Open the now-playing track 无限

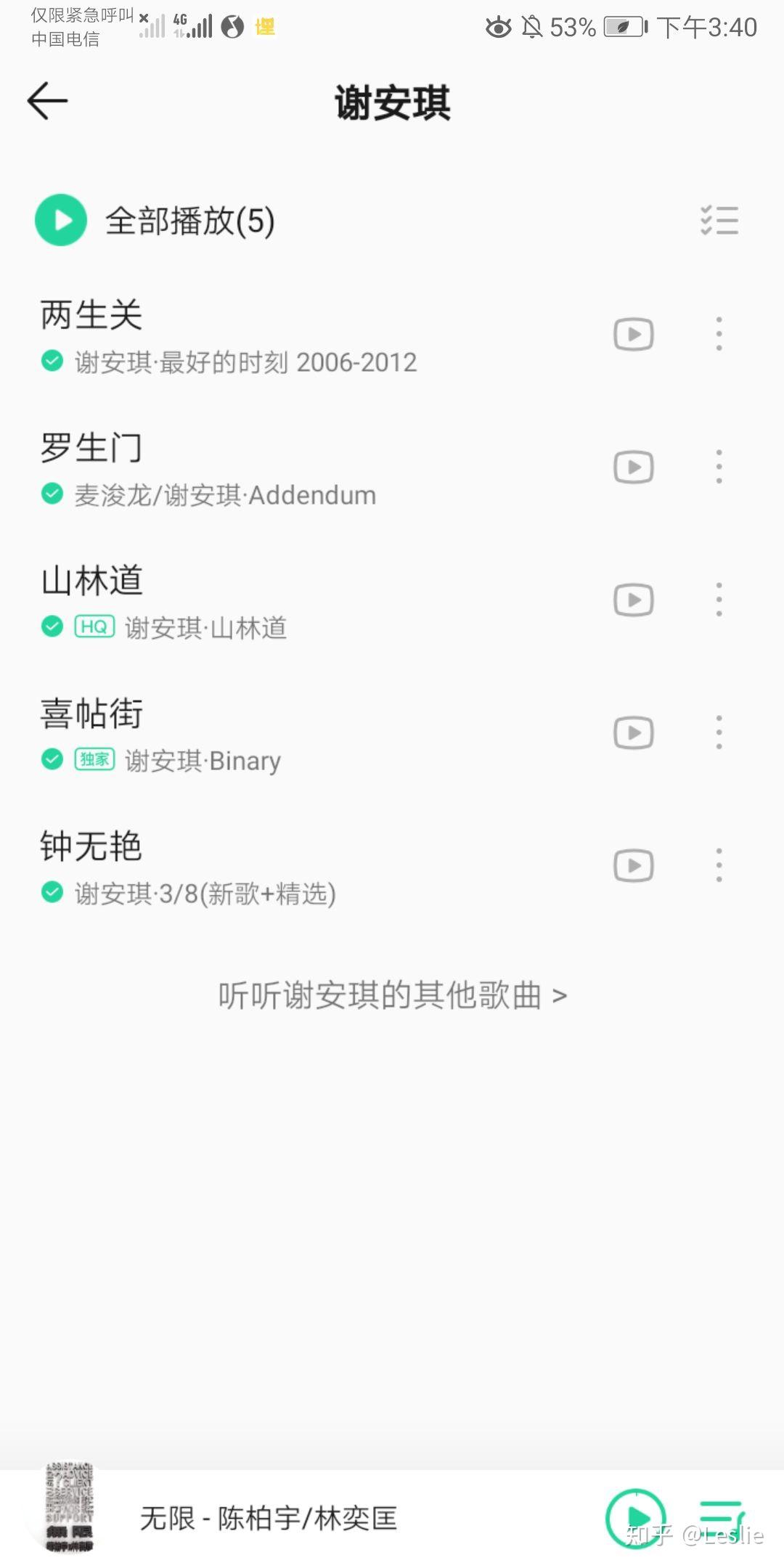click(x=269, y=1519)
